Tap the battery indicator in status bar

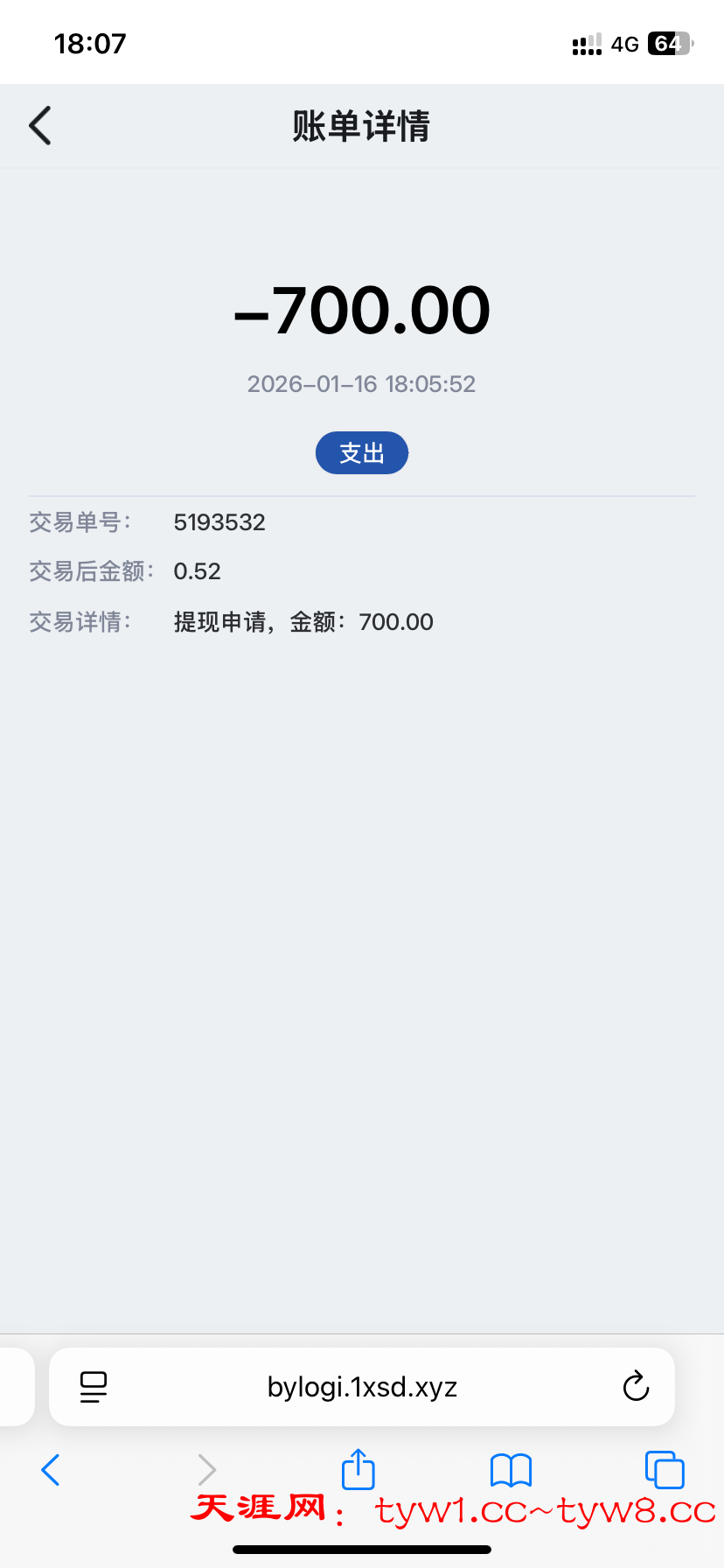pyautogui.click(x=668, y=42)
